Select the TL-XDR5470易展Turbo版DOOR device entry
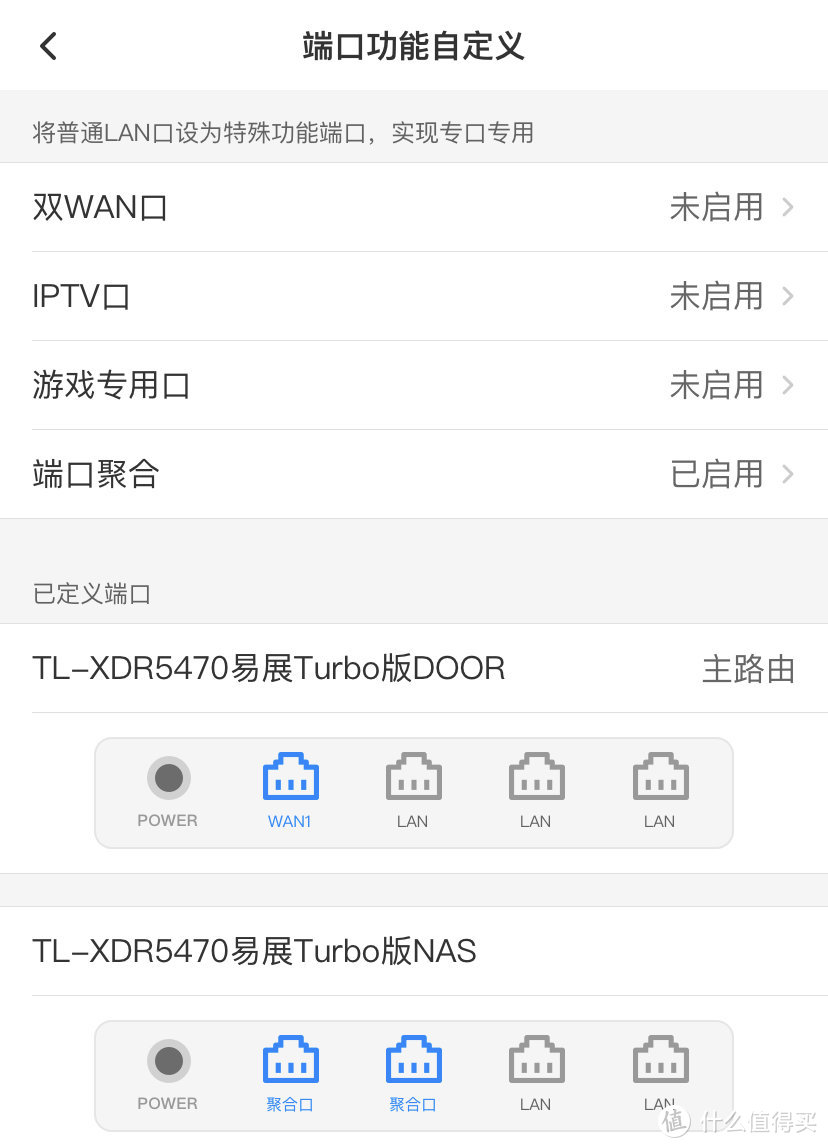828x1148 pixels. coord(268,668)
